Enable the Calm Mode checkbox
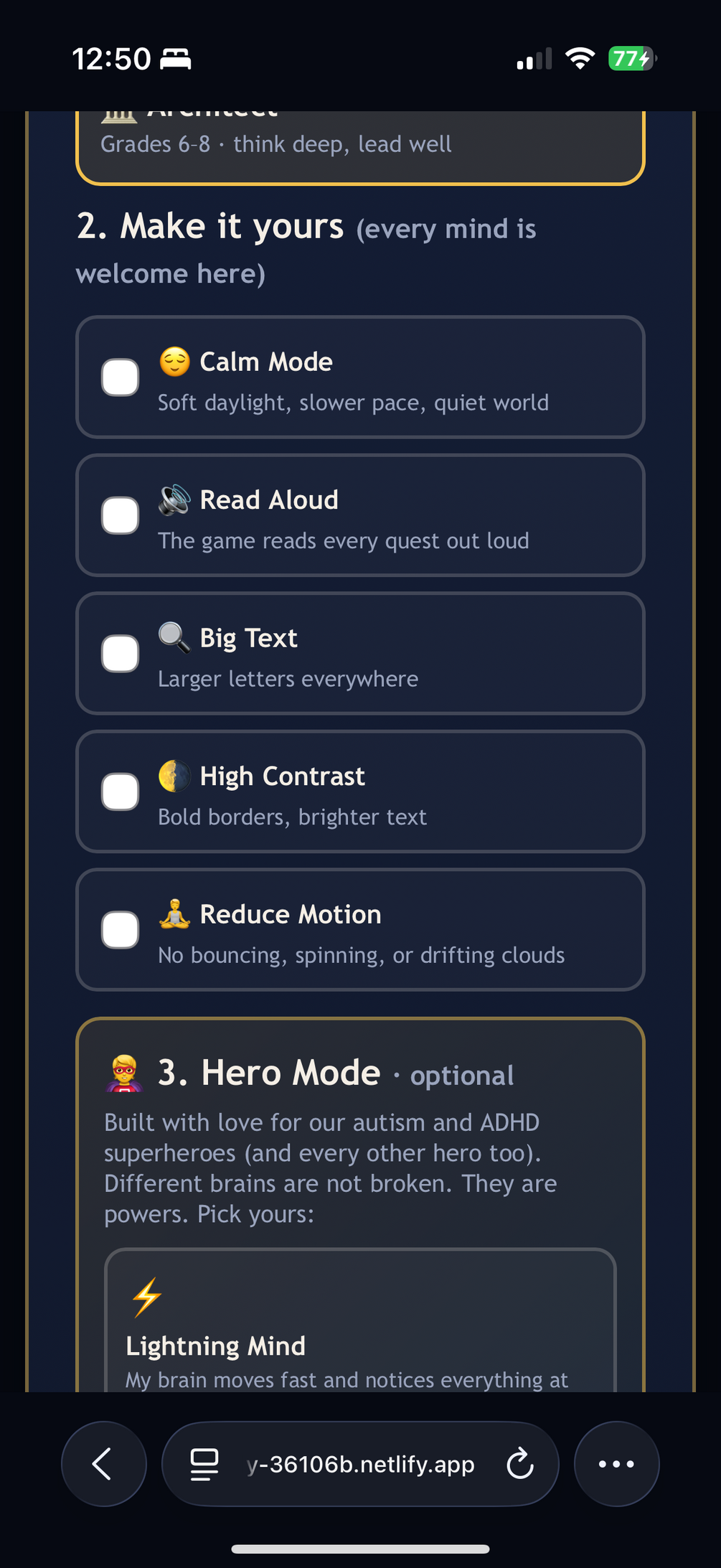Image resolution: width=721 pixels, height=1568 pixels. 120,377
